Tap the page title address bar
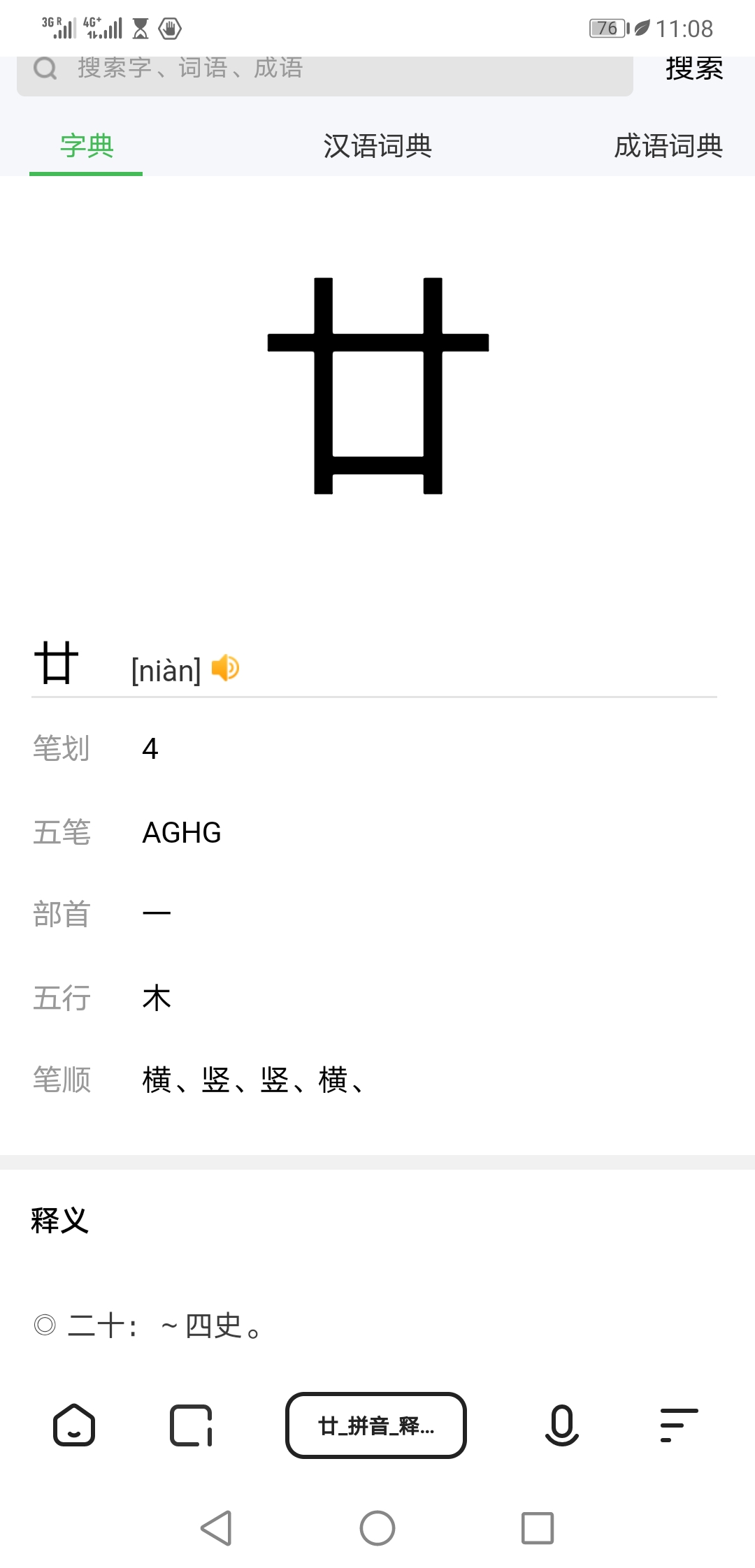The height and width of the screenshot is (1568, 755). click(376, 1425)
